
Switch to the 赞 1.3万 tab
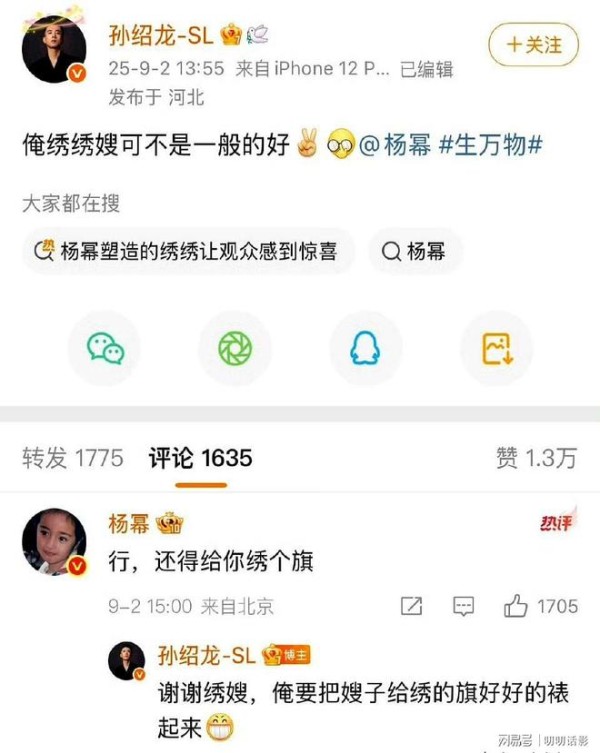coord(536,458)
